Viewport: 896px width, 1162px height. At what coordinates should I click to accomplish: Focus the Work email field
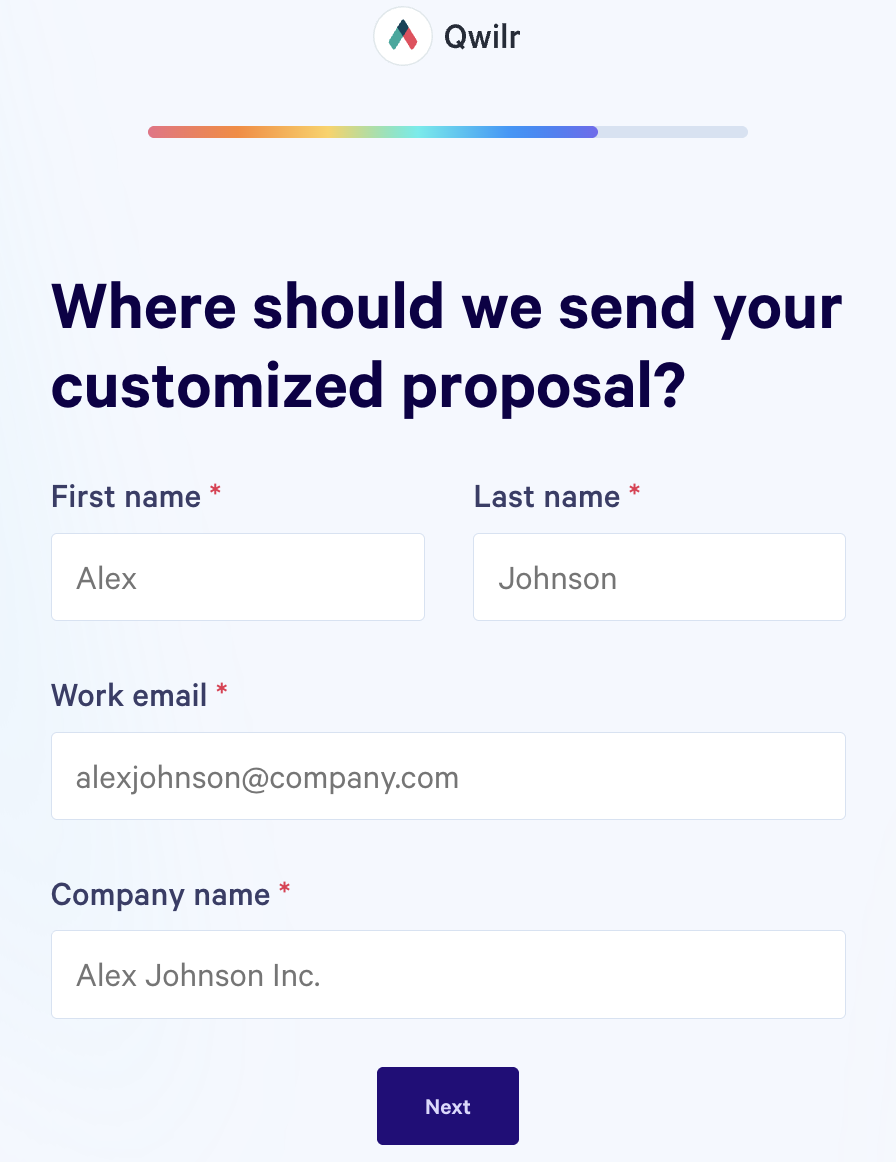(448, 776)
